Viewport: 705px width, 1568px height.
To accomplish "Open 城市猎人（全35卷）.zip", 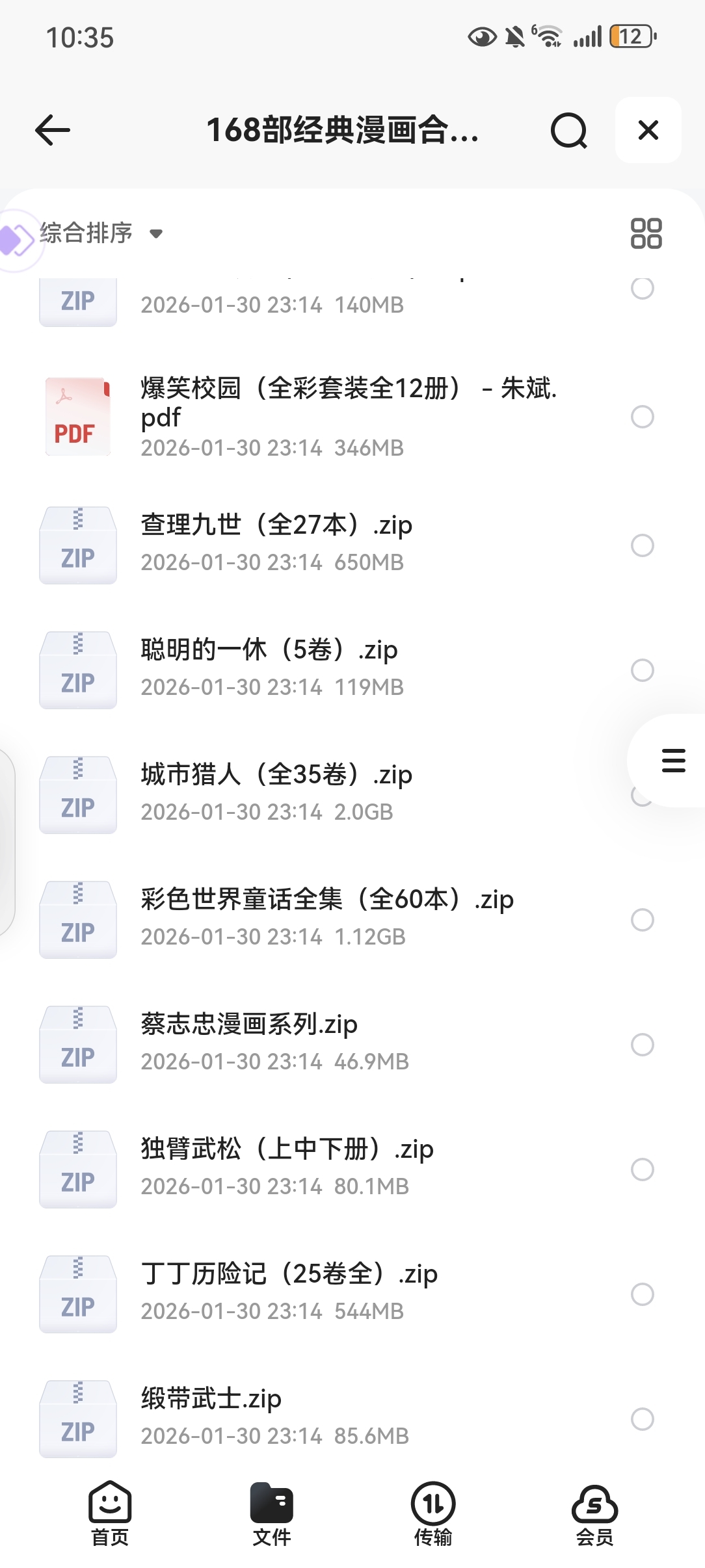I will pyautogui.click(x=276, y=775).
